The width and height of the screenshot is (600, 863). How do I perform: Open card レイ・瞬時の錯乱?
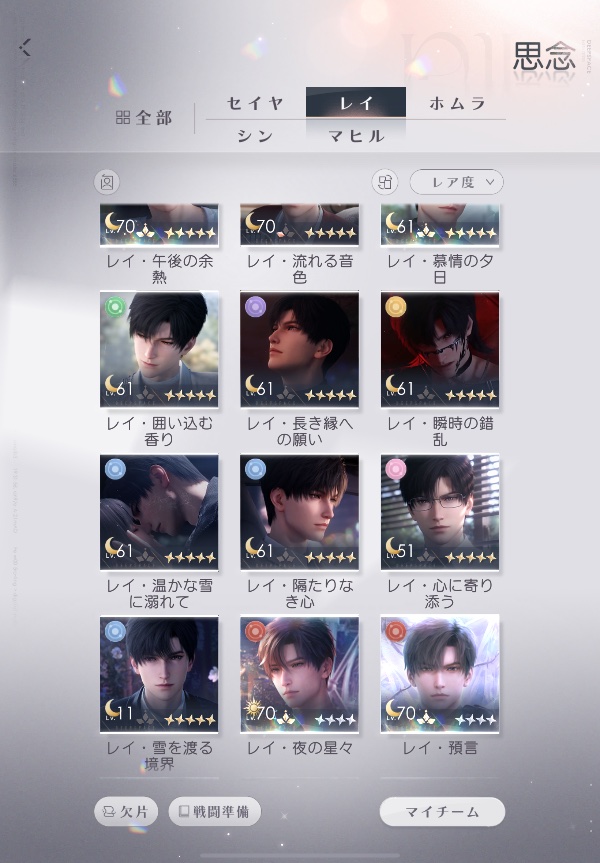point(440,350)
